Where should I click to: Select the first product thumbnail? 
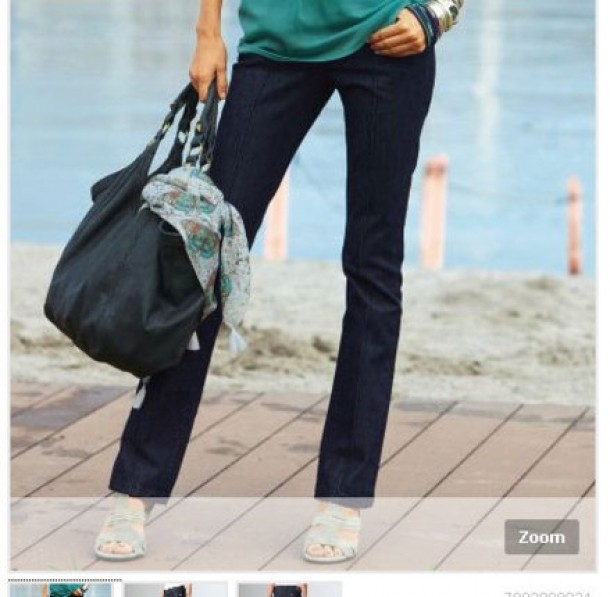pos(64,589)
